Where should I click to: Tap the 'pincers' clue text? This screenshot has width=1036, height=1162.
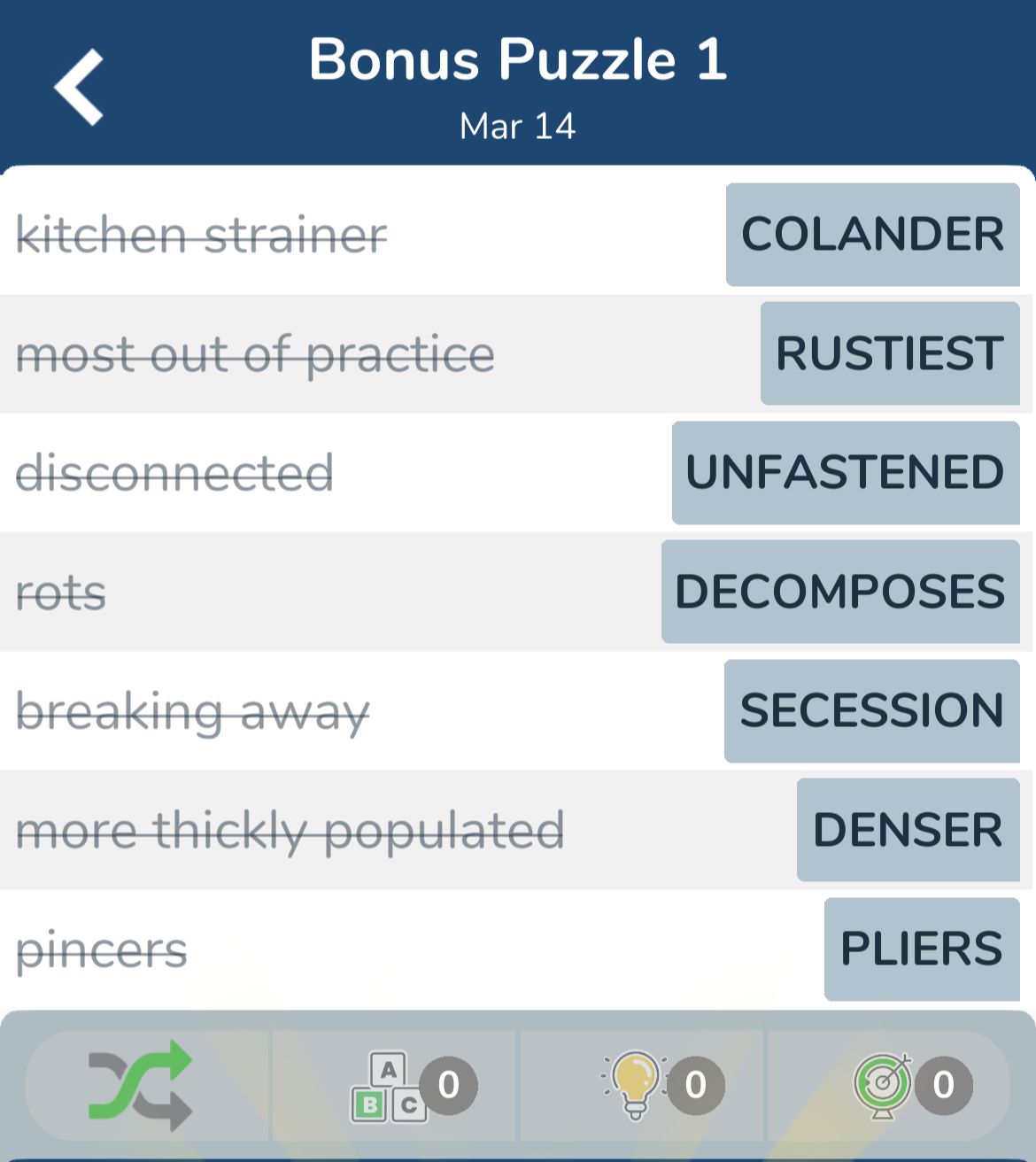102,949
